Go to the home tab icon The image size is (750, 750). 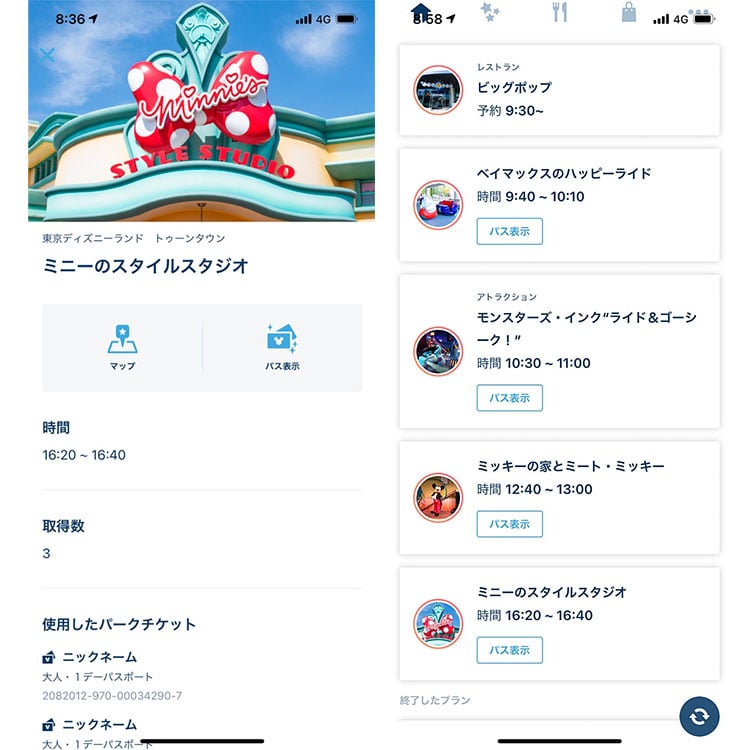click(x=421, y=12)
